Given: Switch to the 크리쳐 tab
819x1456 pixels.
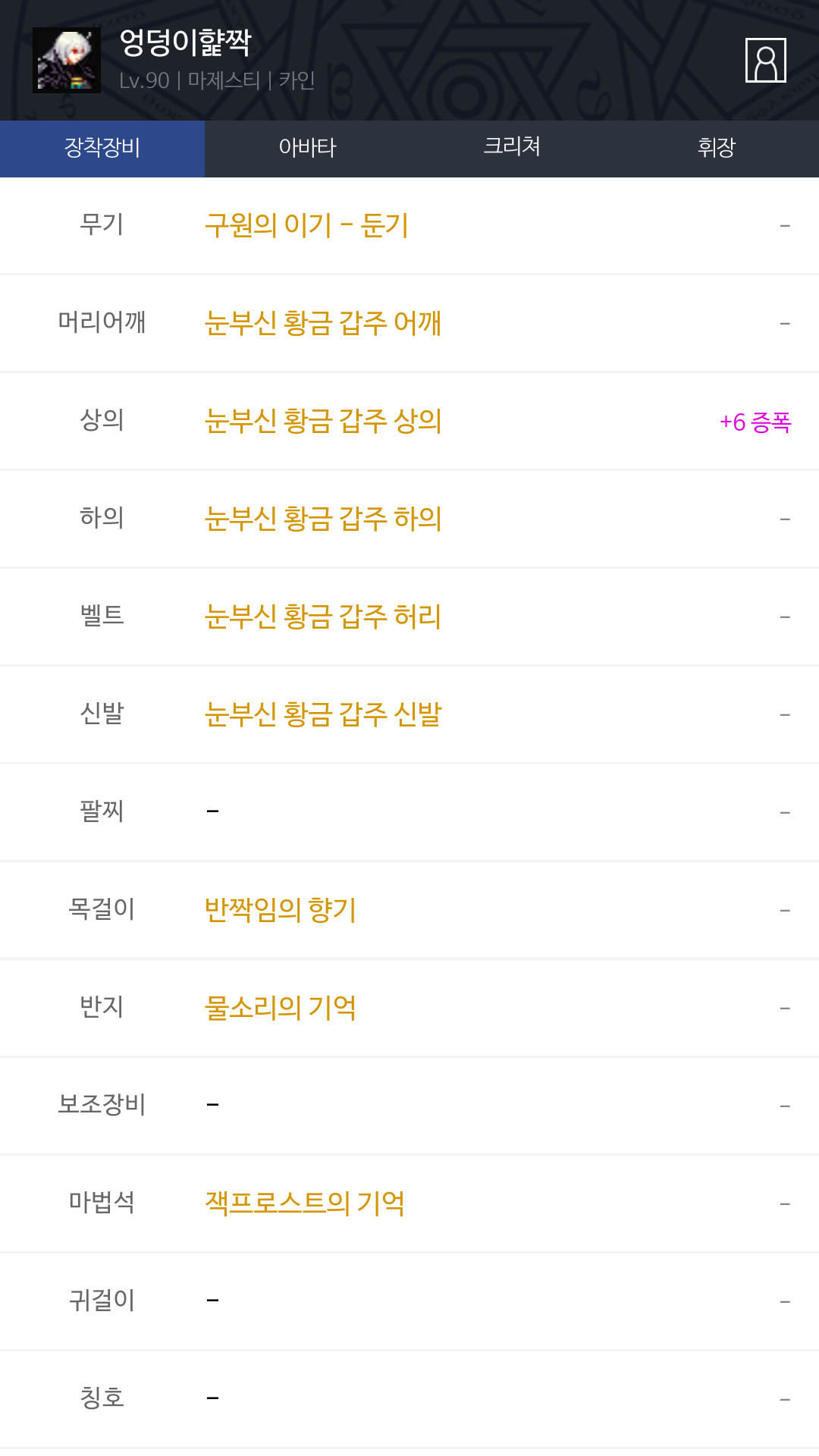Looking at the screenshot, I should [512, 149].
